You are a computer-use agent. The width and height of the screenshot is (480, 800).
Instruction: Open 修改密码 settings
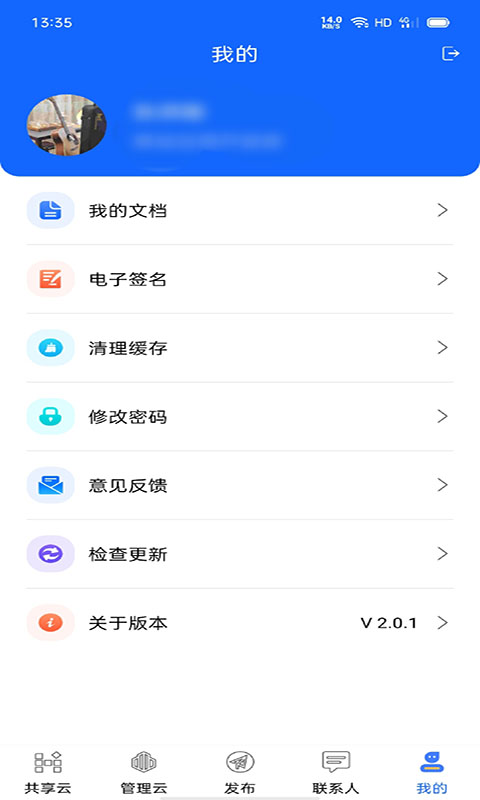(240, 417)
